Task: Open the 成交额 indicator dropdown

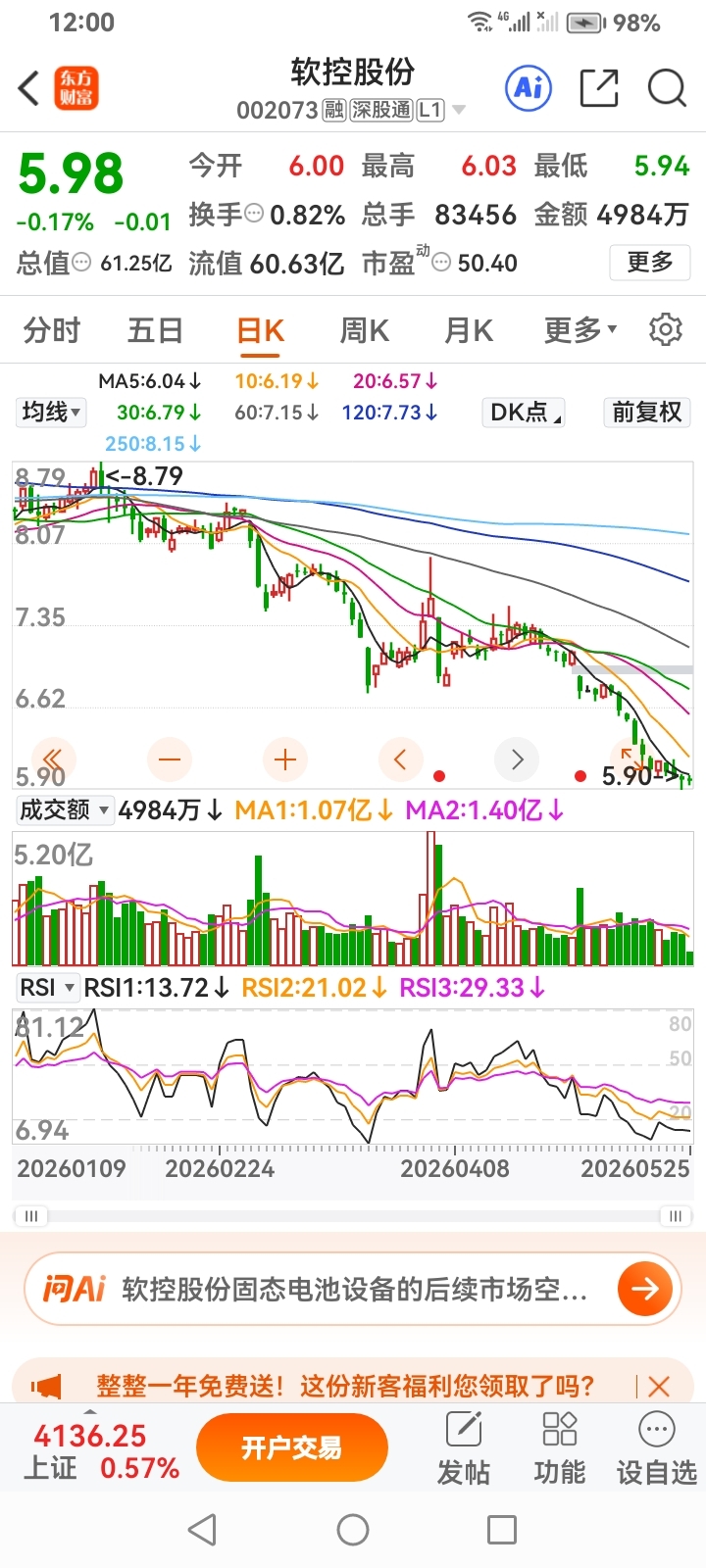Action: 65,810
